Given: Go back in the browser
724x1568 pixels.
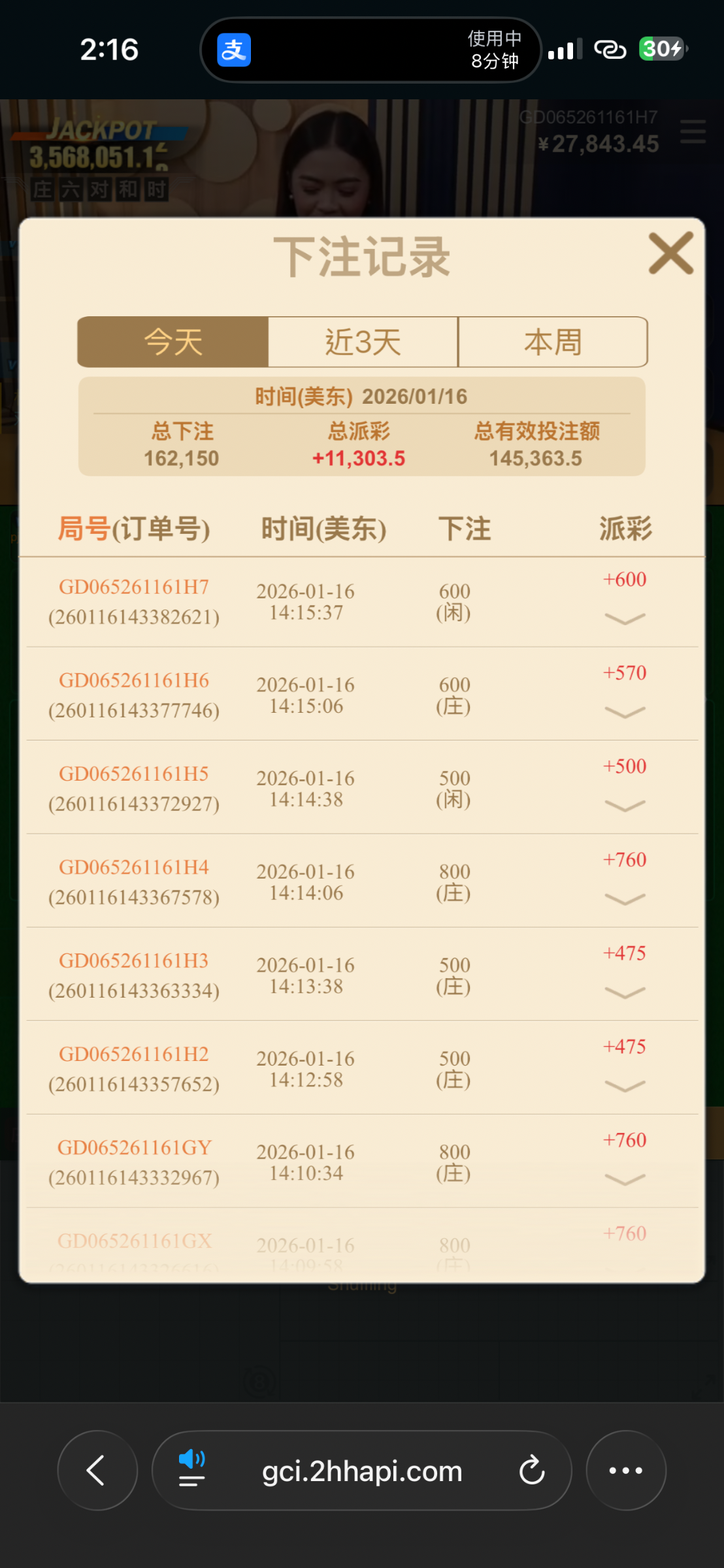Looking at the screenshot, I should coord(97,1470).
